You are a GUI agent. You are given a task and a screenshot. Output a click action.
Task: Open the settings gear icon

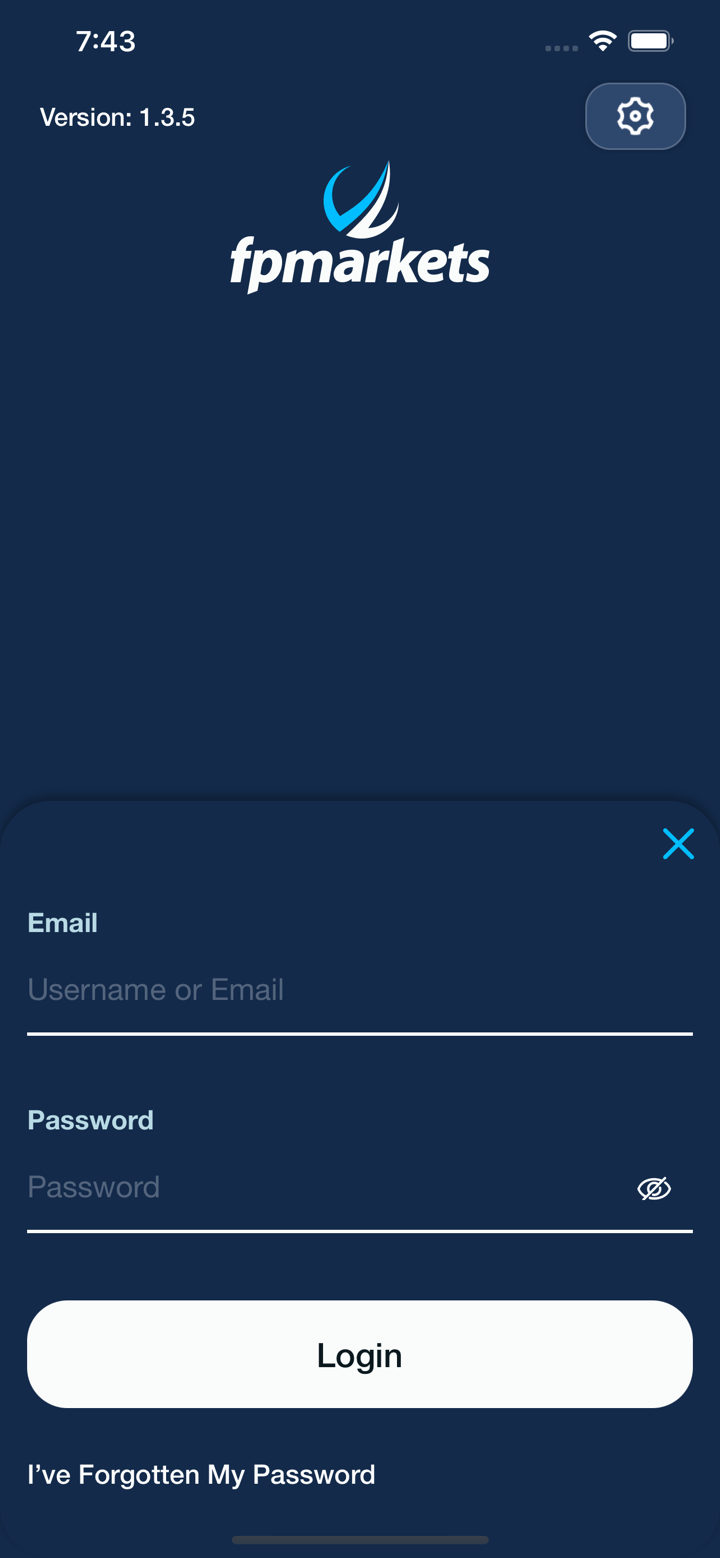(635, 116)
